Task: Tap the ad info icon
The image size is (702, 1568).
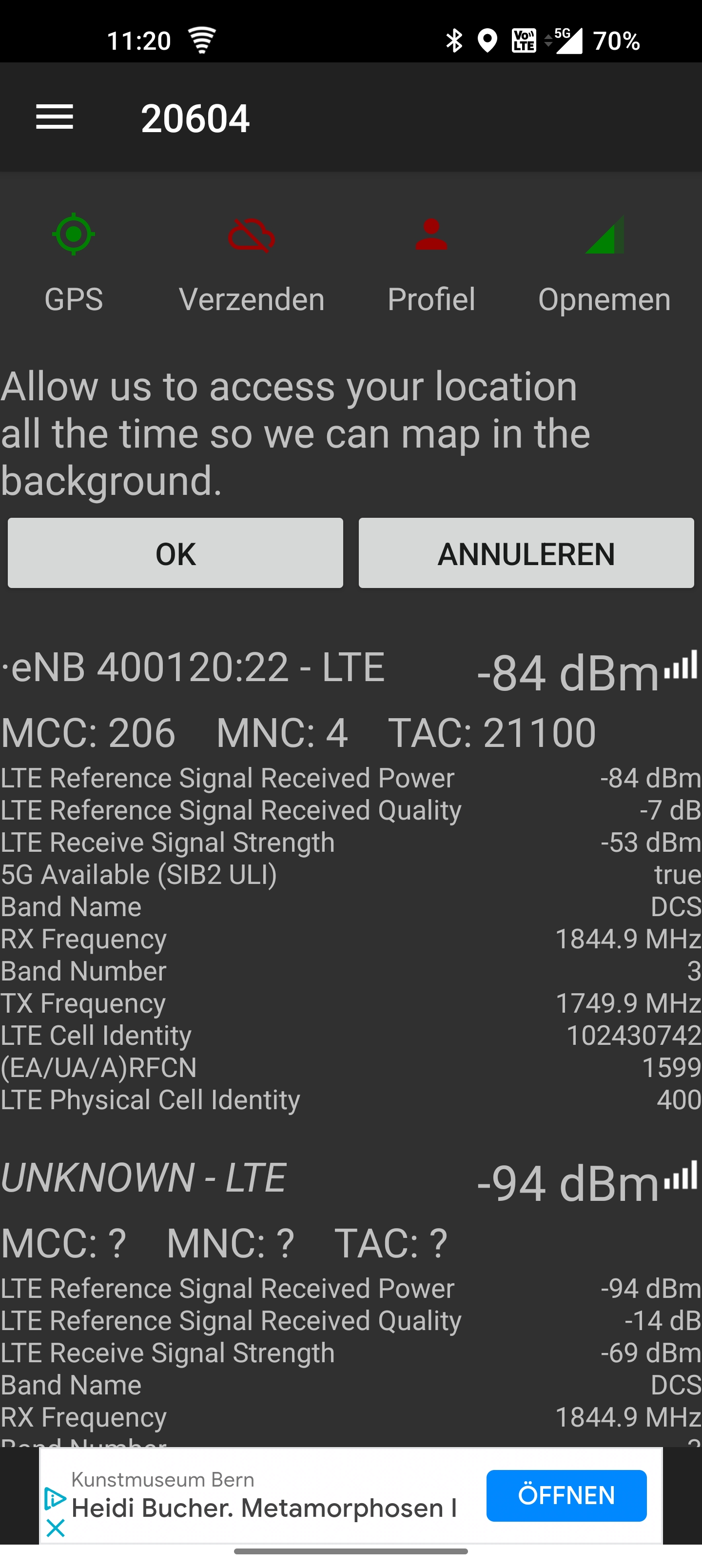Action: pyautogui.click(x=55, y=1498)
